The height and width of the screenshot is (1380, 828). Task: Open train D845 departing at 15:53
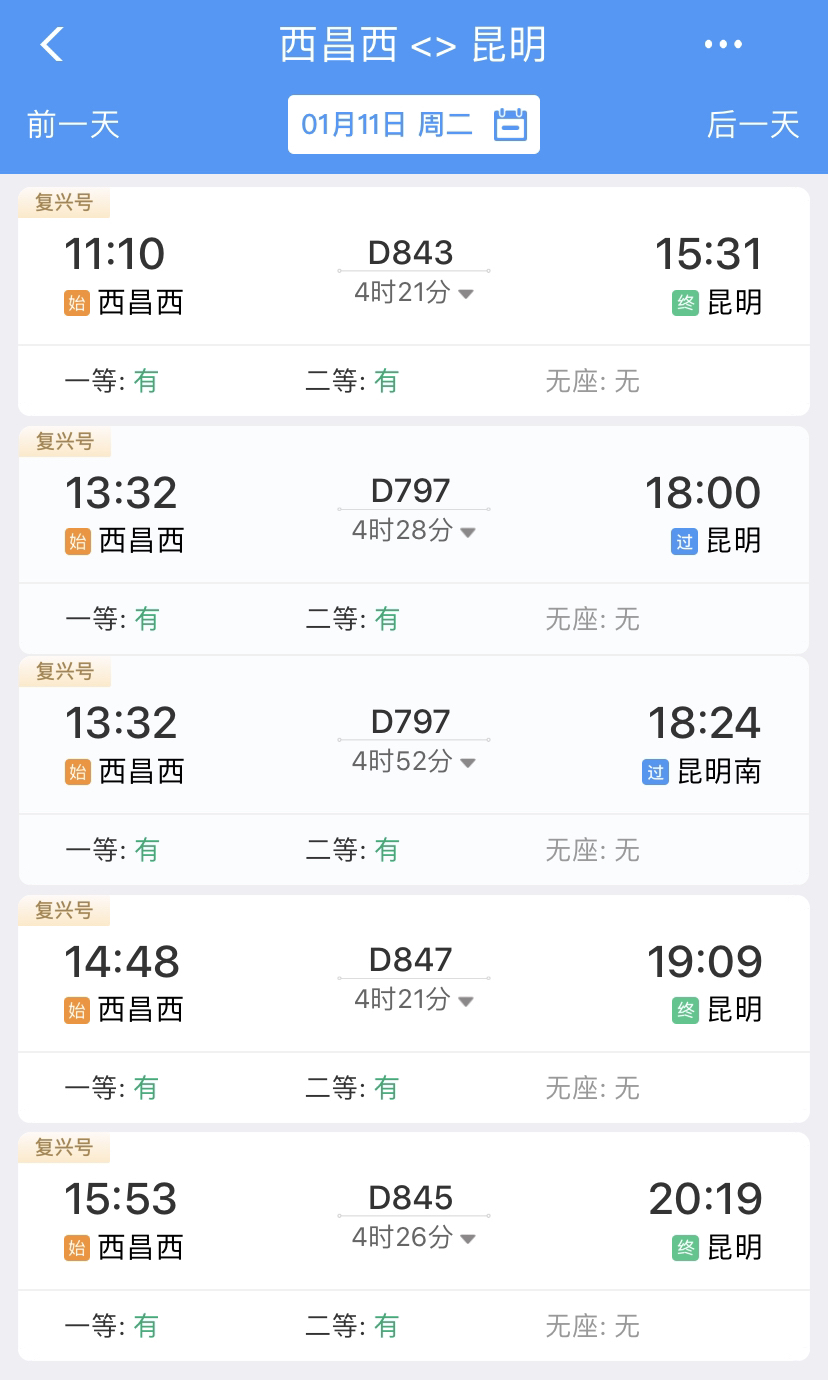tap(414, 1246)
